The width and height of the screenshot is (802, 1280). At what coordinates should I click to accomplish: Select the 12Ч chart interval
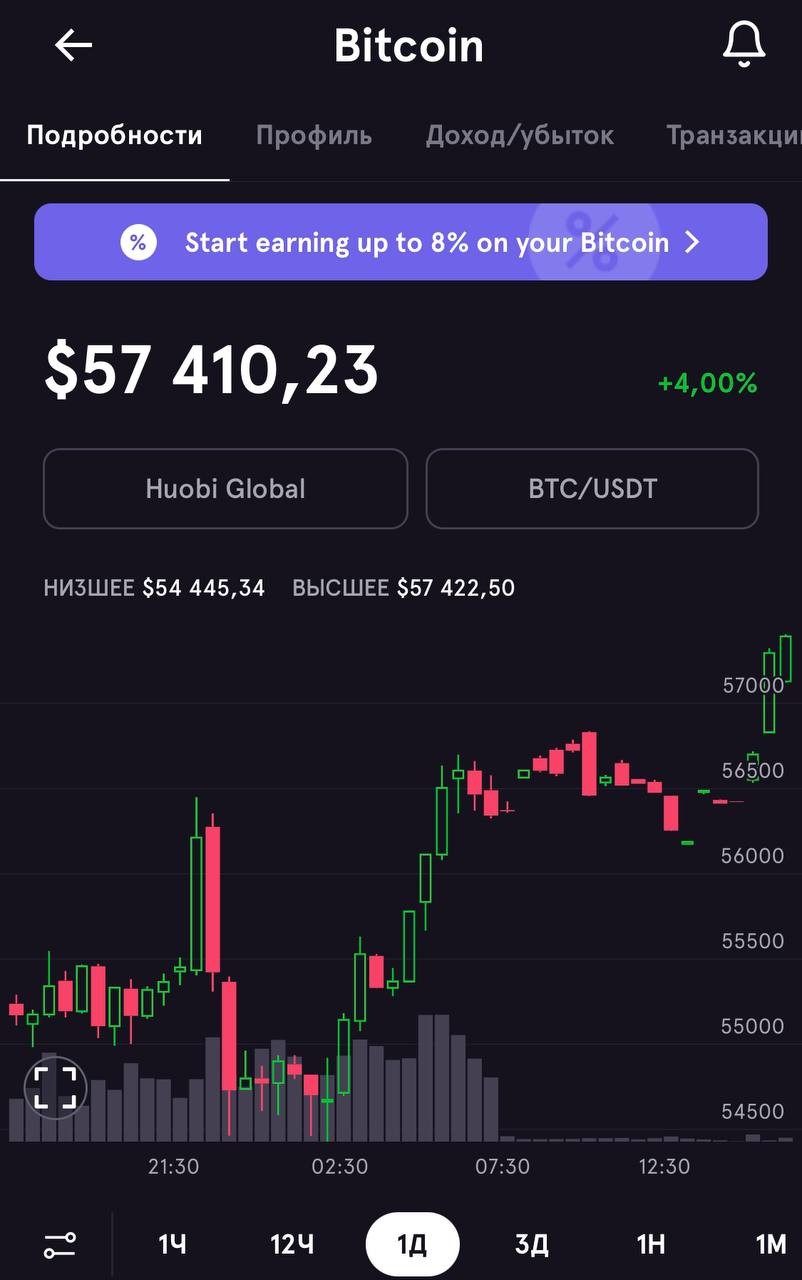tap(292, 1245)
